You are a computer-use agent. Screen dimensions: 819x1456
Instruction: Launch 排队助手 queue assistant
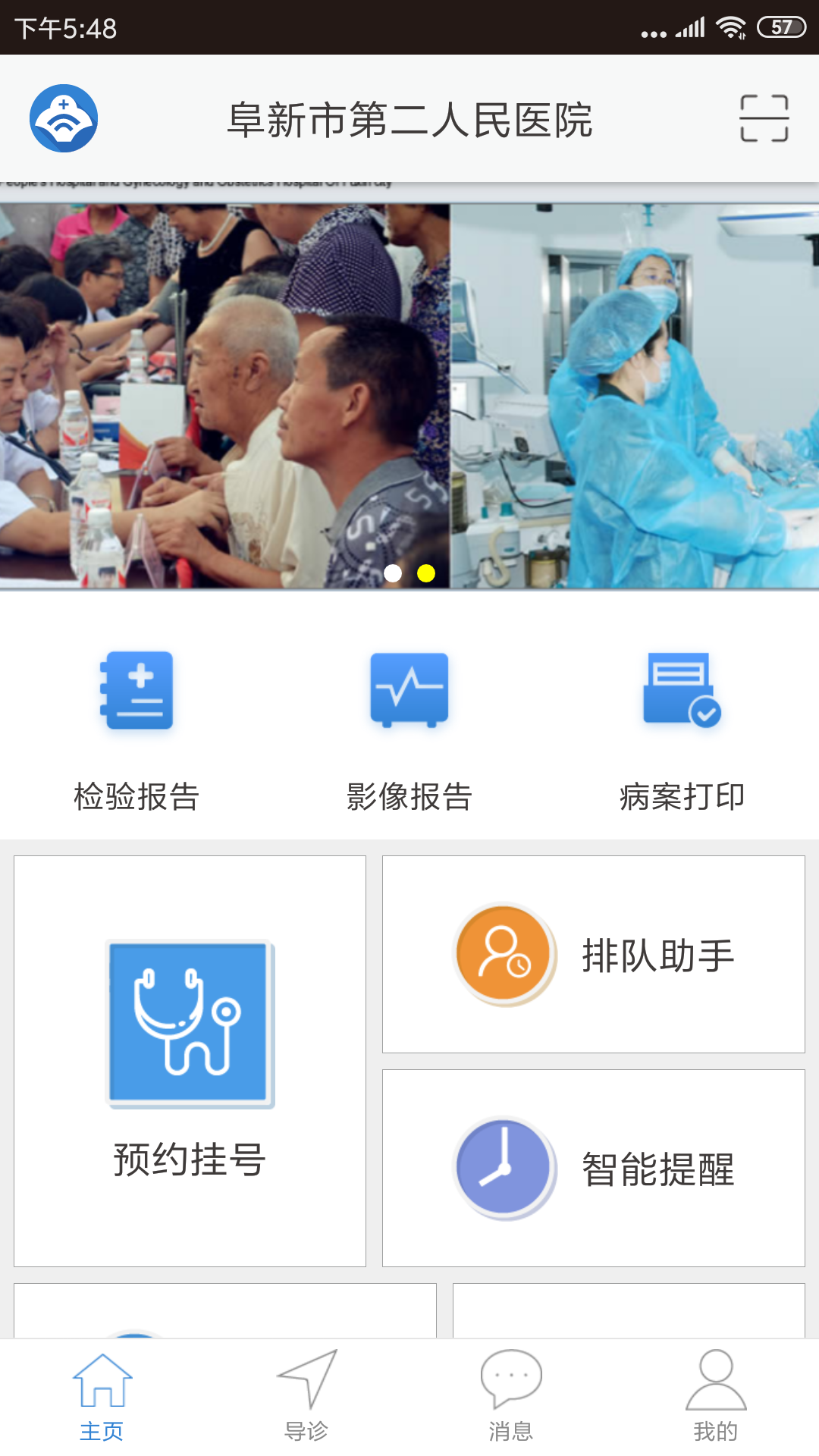593,954
